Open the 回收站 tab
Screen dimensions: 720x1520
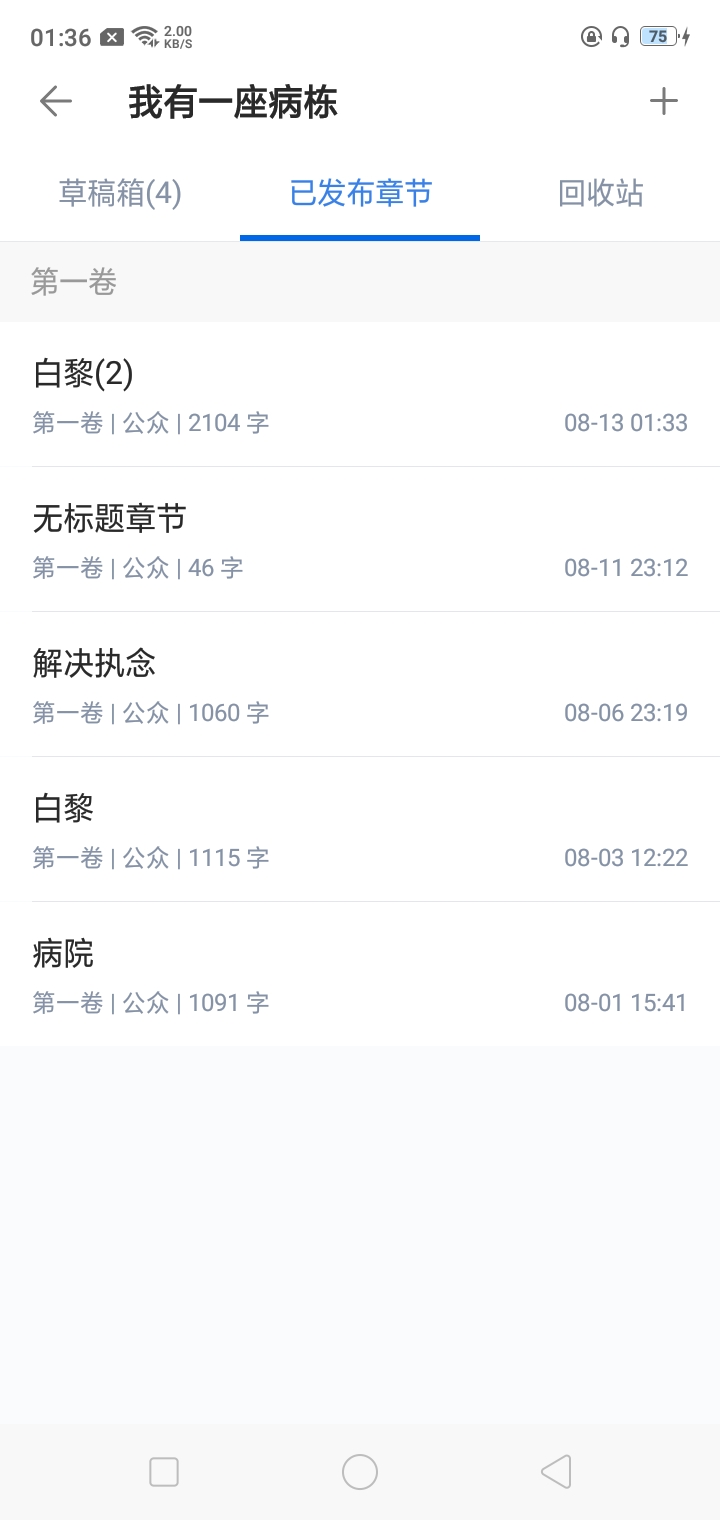(600, 194)
